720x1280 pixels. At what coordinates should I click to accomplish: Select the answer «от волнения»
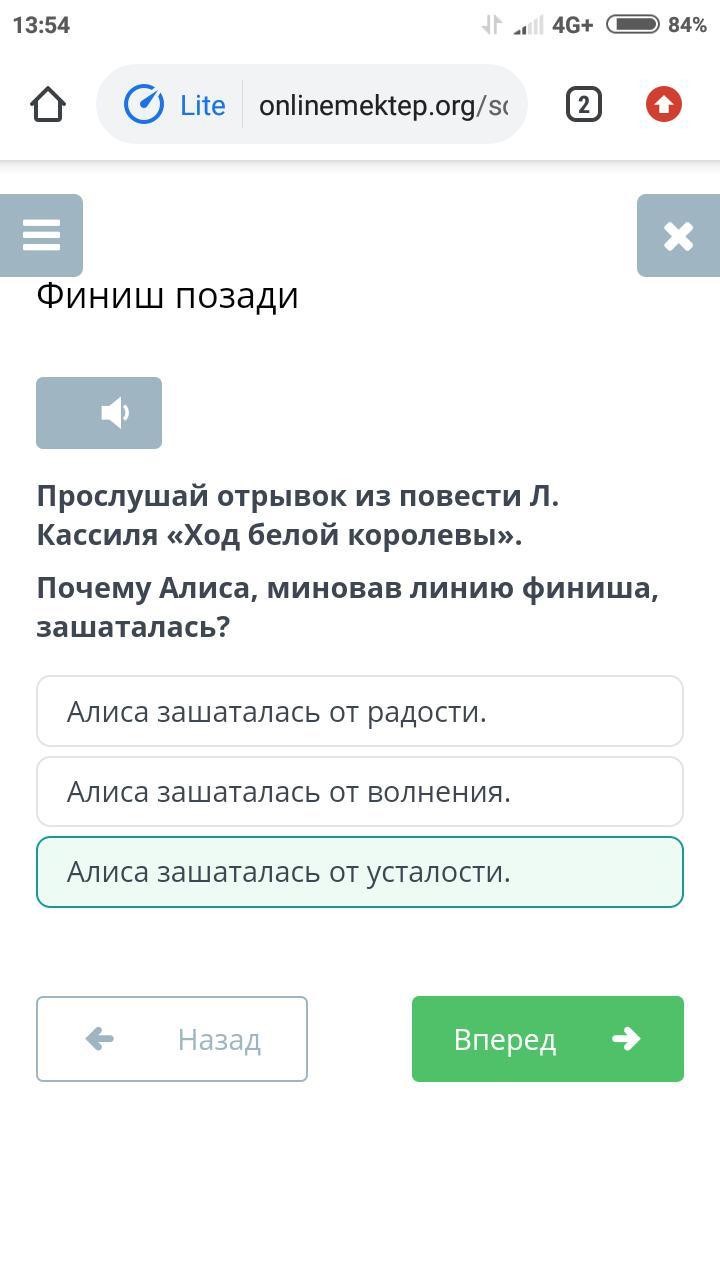pos(360,791)
